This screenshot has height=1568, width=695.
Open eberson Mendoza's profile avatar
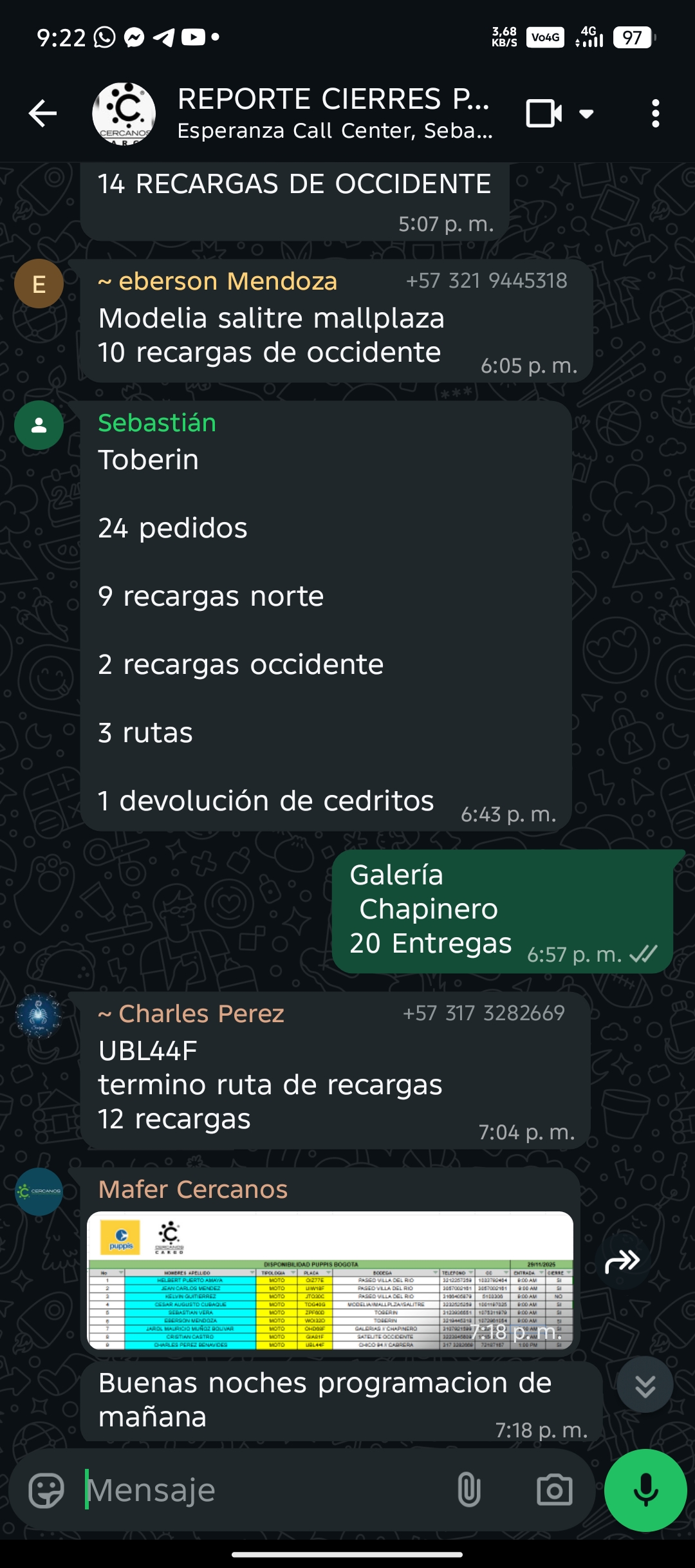point(39,284)
